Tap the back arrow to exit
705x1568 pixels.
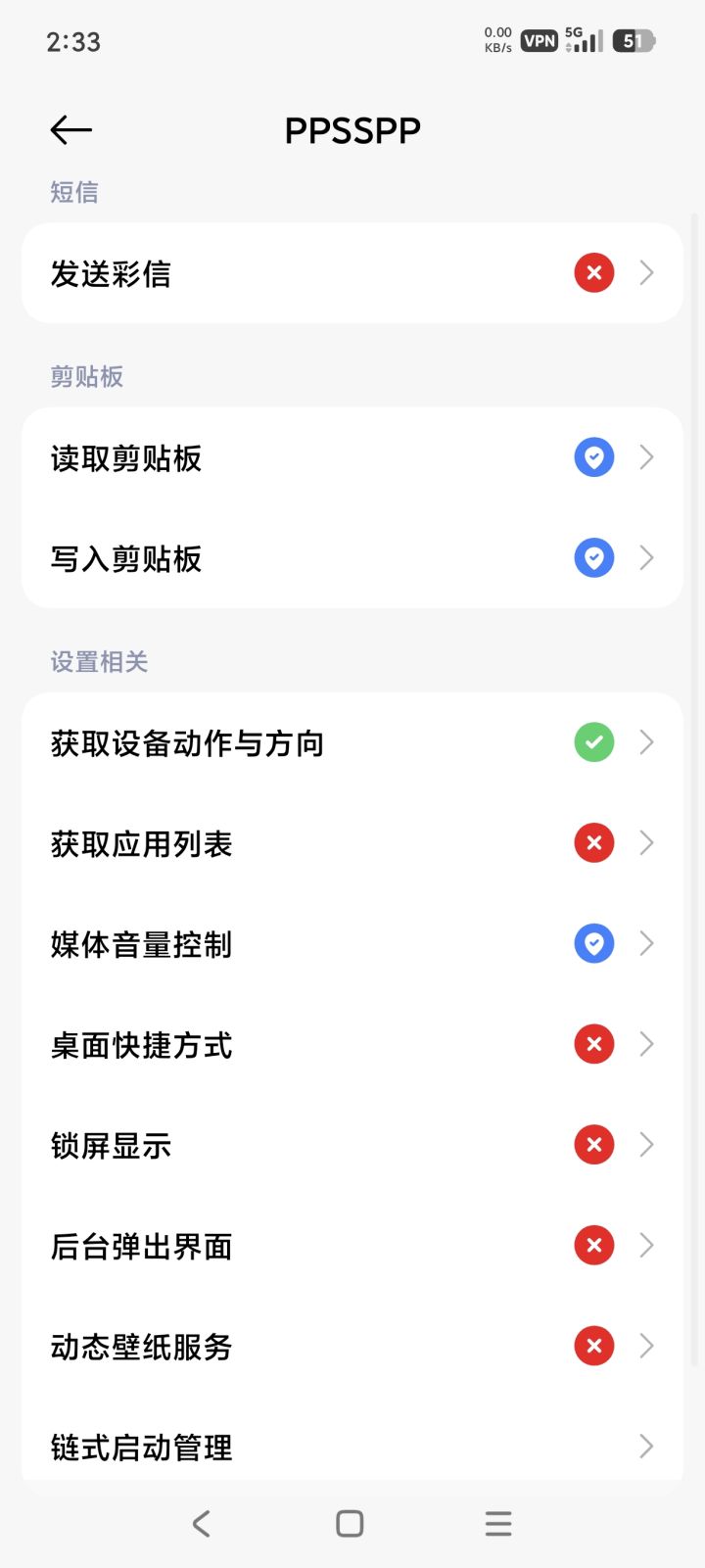point(70,128)
